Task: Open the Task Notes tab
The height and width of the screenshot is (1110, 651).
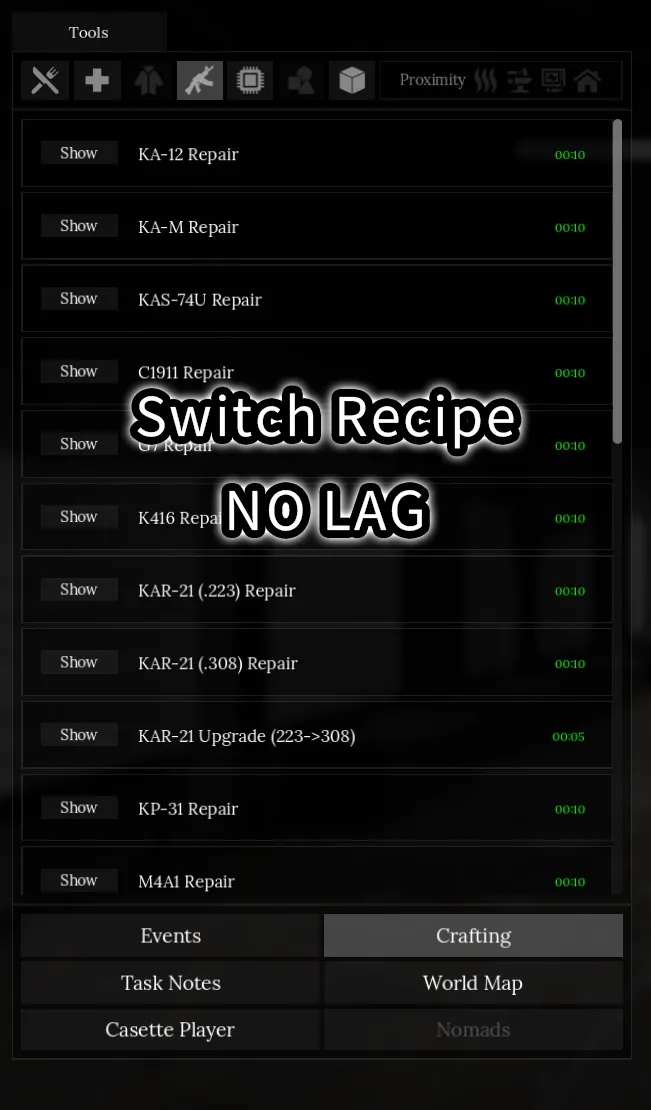Action: click(x=171, y=983)
